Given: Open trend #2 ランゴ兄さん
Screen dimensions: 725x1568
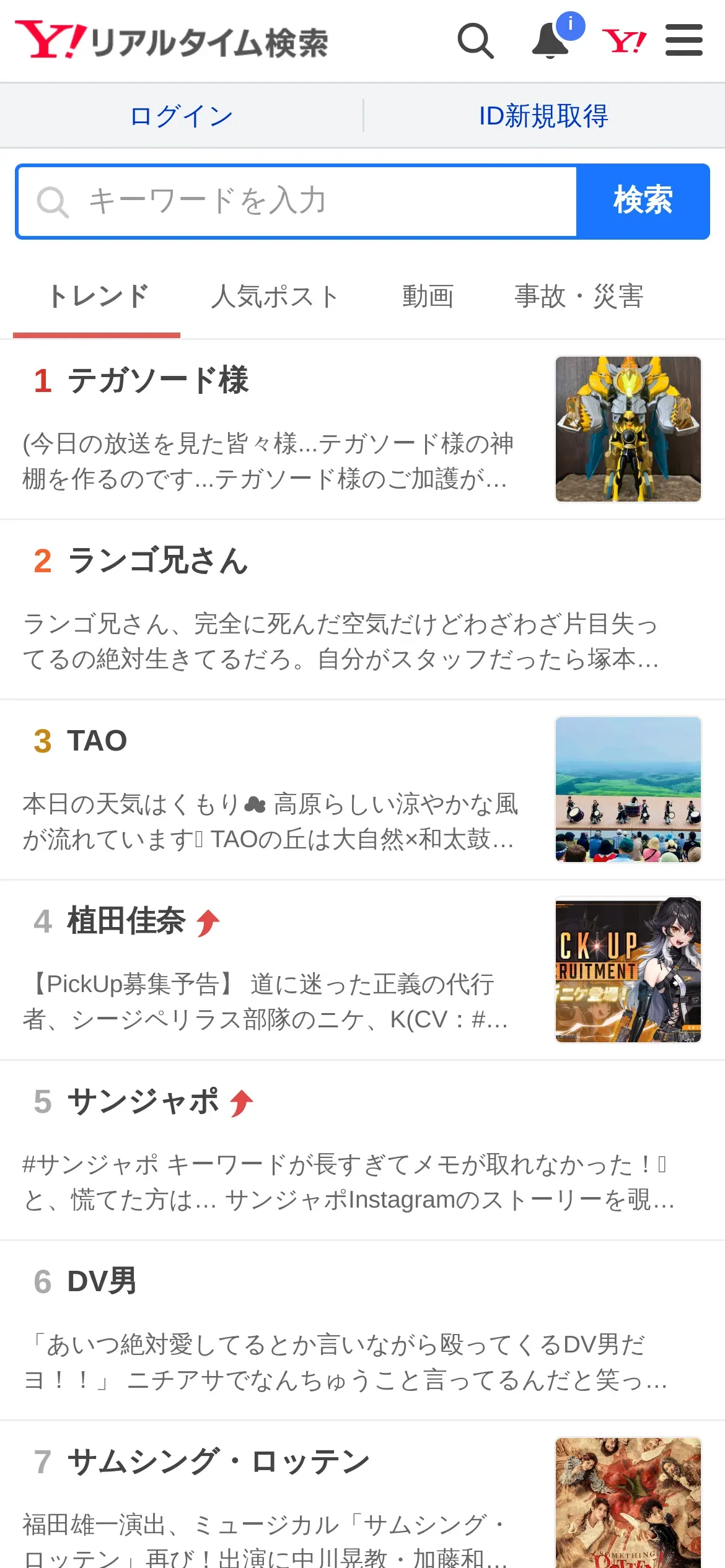Looking at the screenshot, I should pos(158,561).
